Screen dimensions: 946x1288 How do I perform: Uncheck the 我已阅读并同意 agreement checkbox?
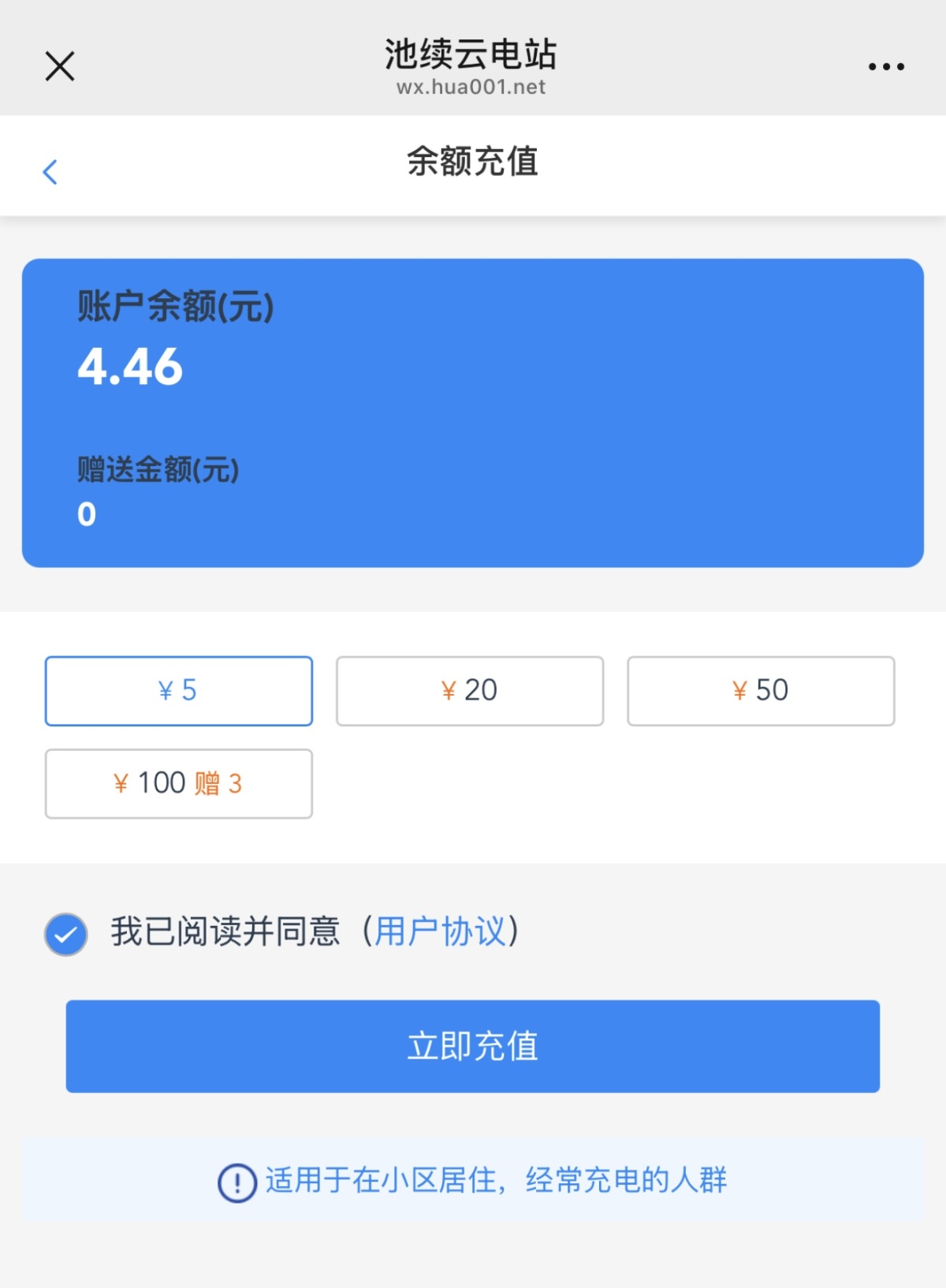pyautogui.click(x=66, y=934)
